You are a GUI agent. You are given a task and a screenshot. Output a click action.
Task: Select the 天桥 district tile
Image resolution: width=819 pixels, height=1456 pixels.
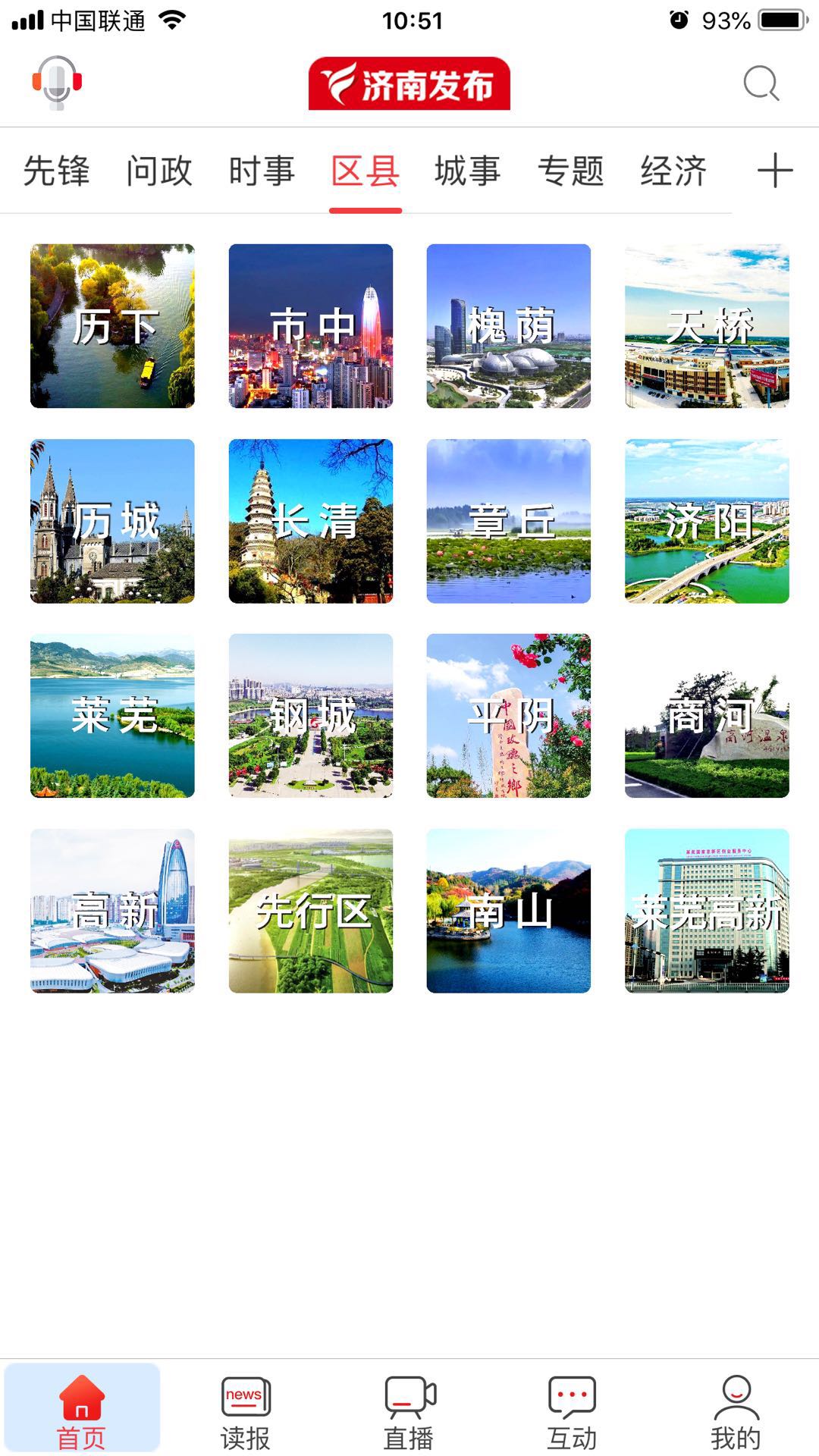(707, 326)
